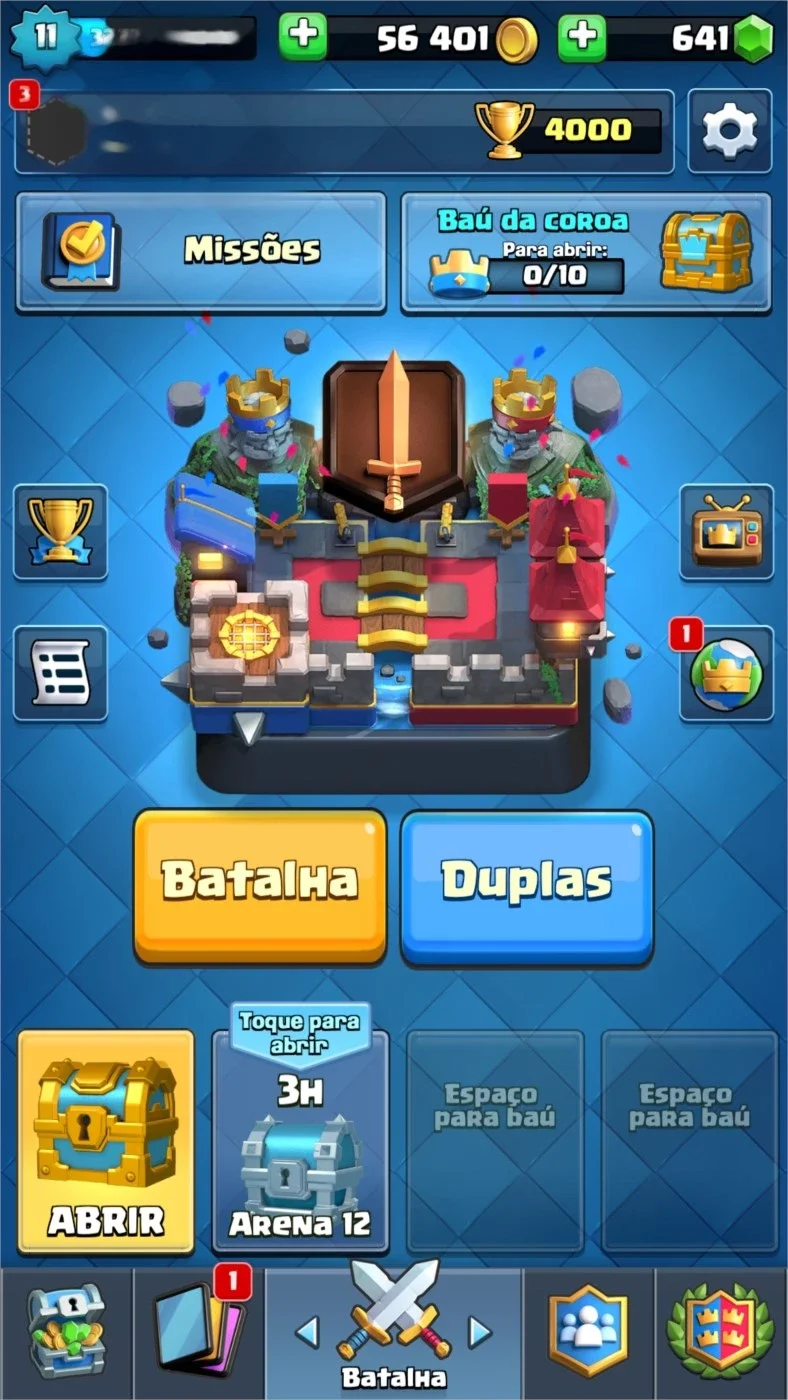Tap the Arena 12 silver chest slot

(x=300, y=1141)
